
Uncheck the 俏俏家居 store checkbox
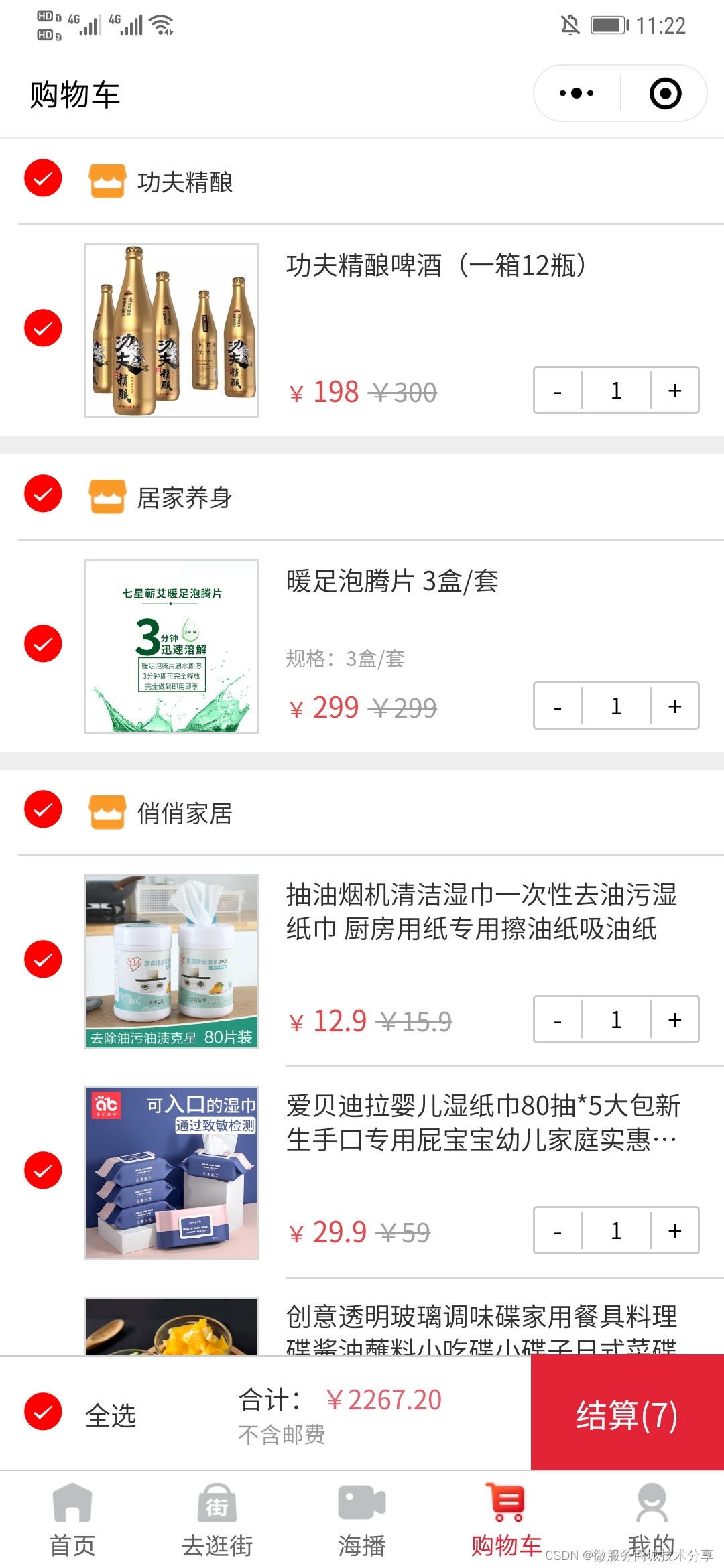tap(43, 809)
